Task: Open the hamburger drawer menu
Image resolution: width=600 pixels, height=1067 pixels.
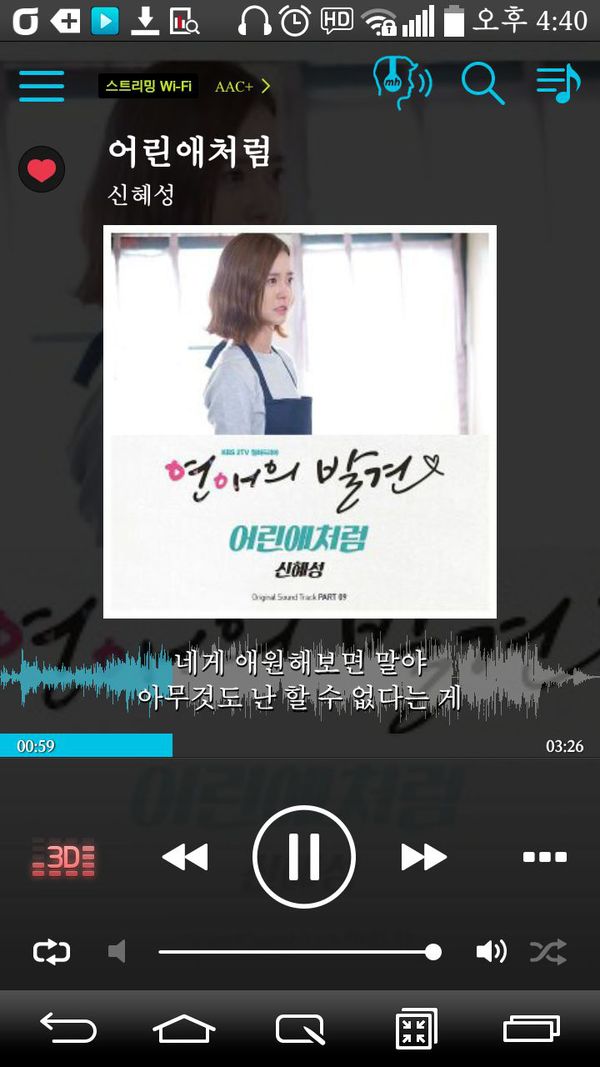Action: coord(41,86)
